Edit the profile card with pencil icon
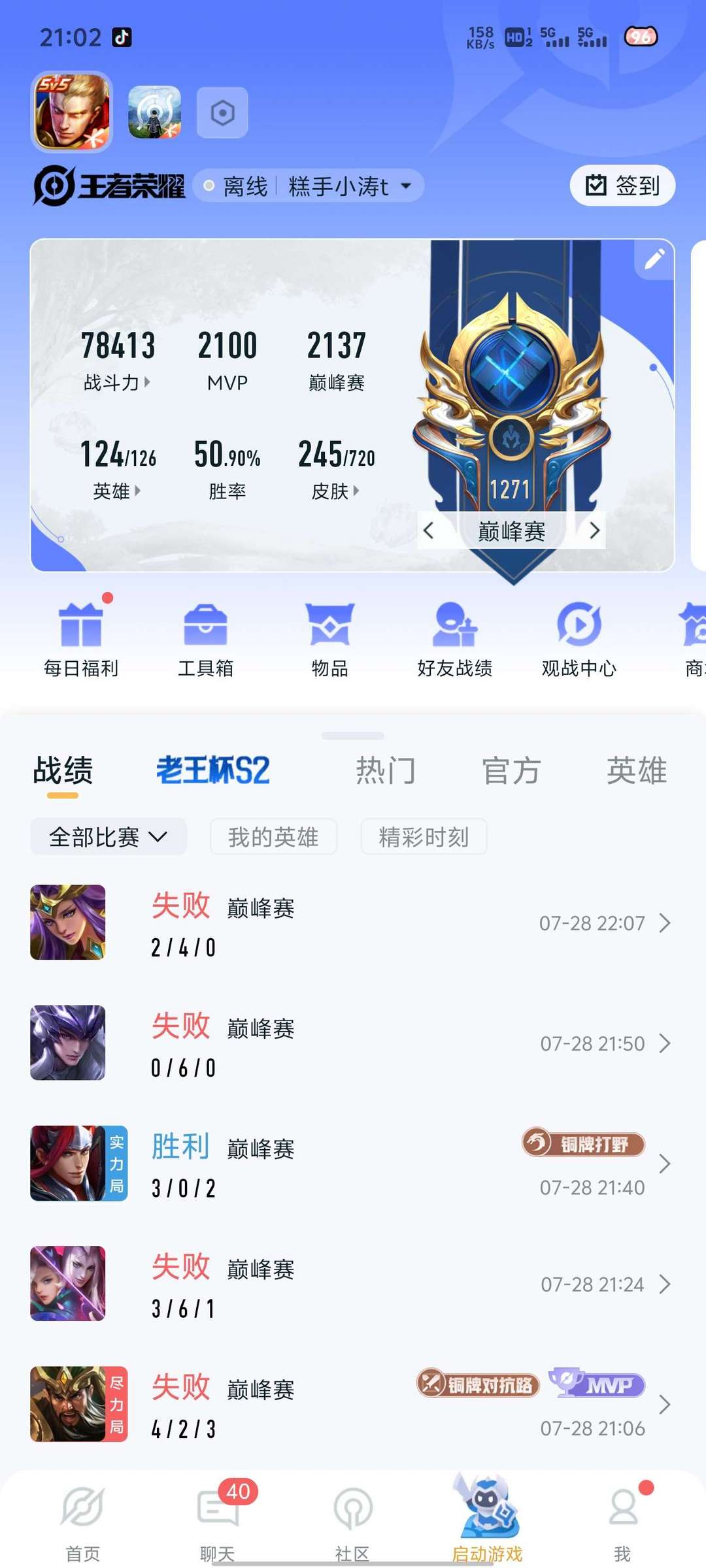 click(x=654, y=259)
